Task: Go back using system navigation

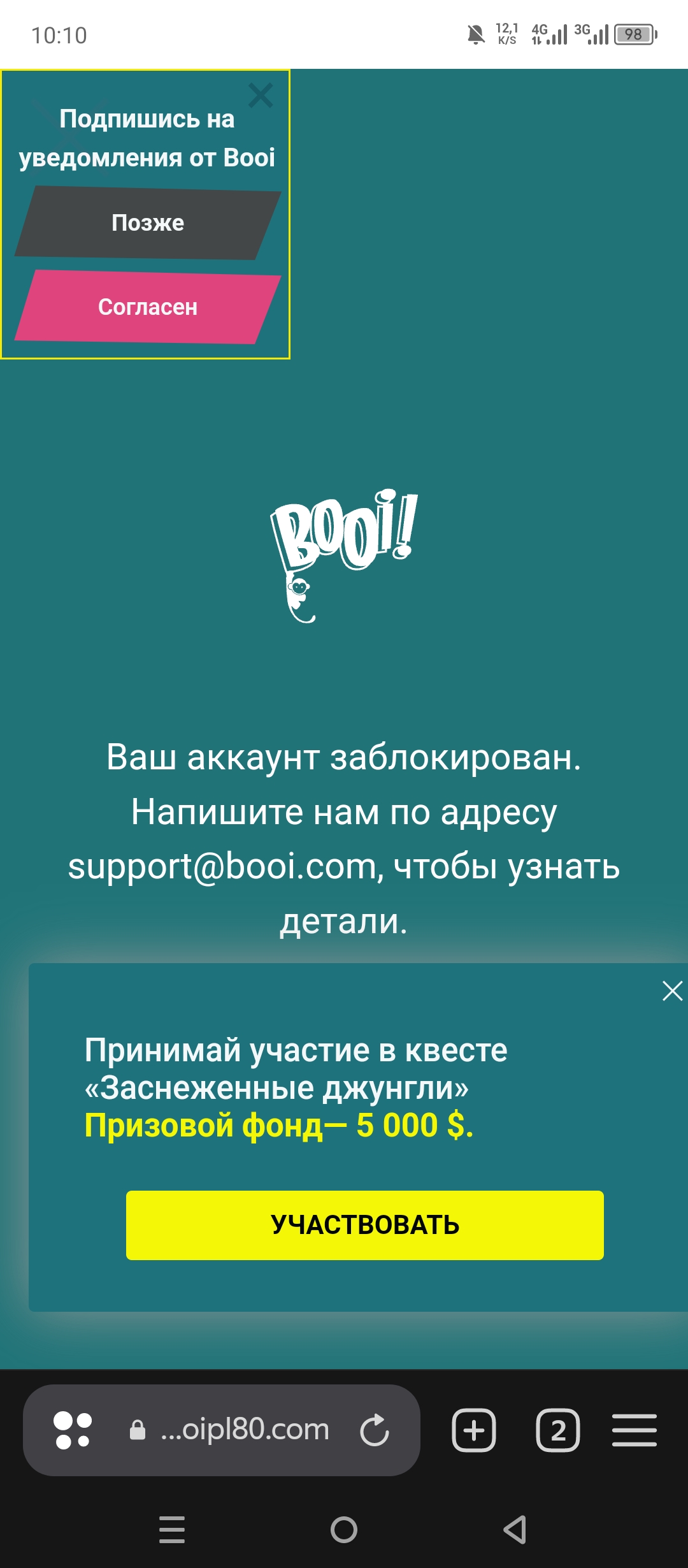Action: click(x=515, y=1529)
